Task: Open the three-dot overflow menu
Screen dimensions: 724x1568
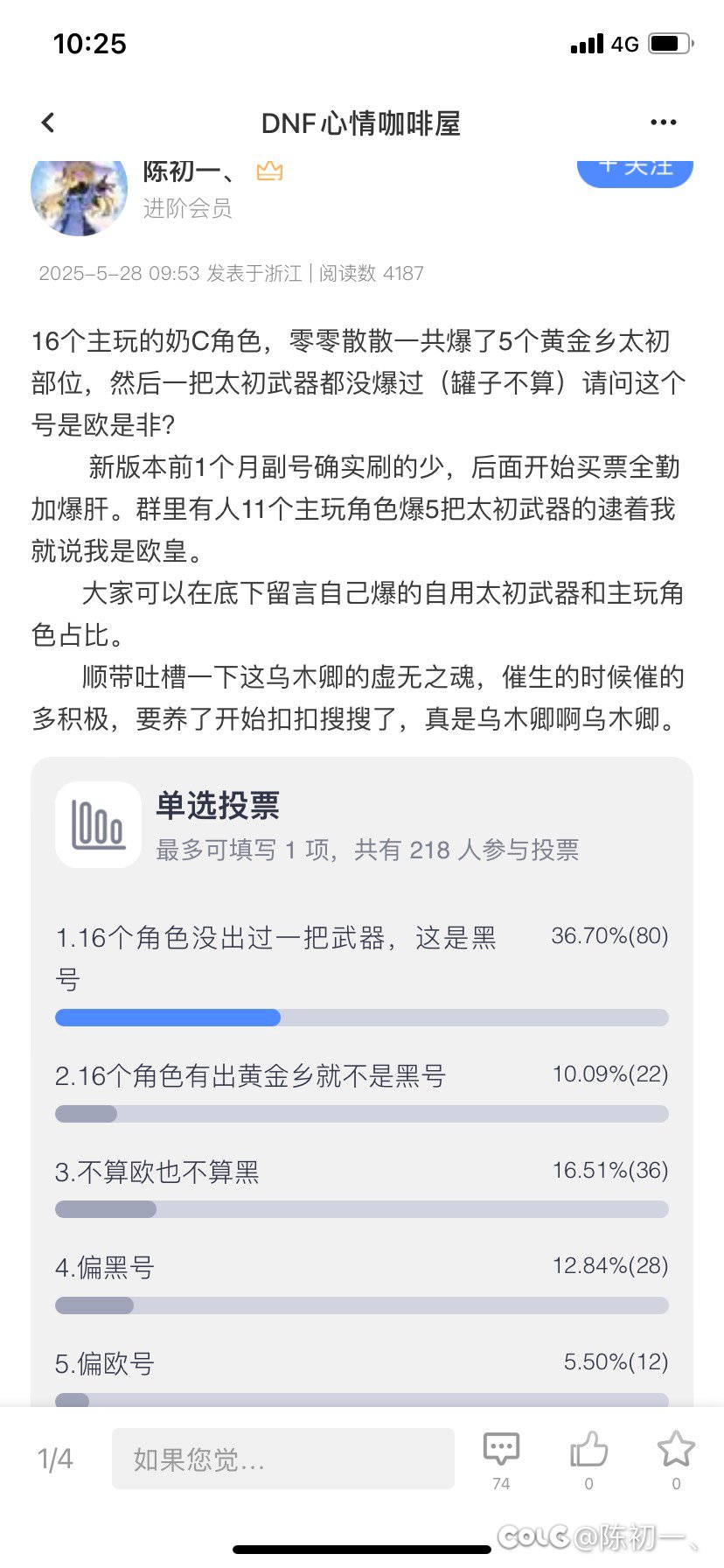Action: (663, 122)
